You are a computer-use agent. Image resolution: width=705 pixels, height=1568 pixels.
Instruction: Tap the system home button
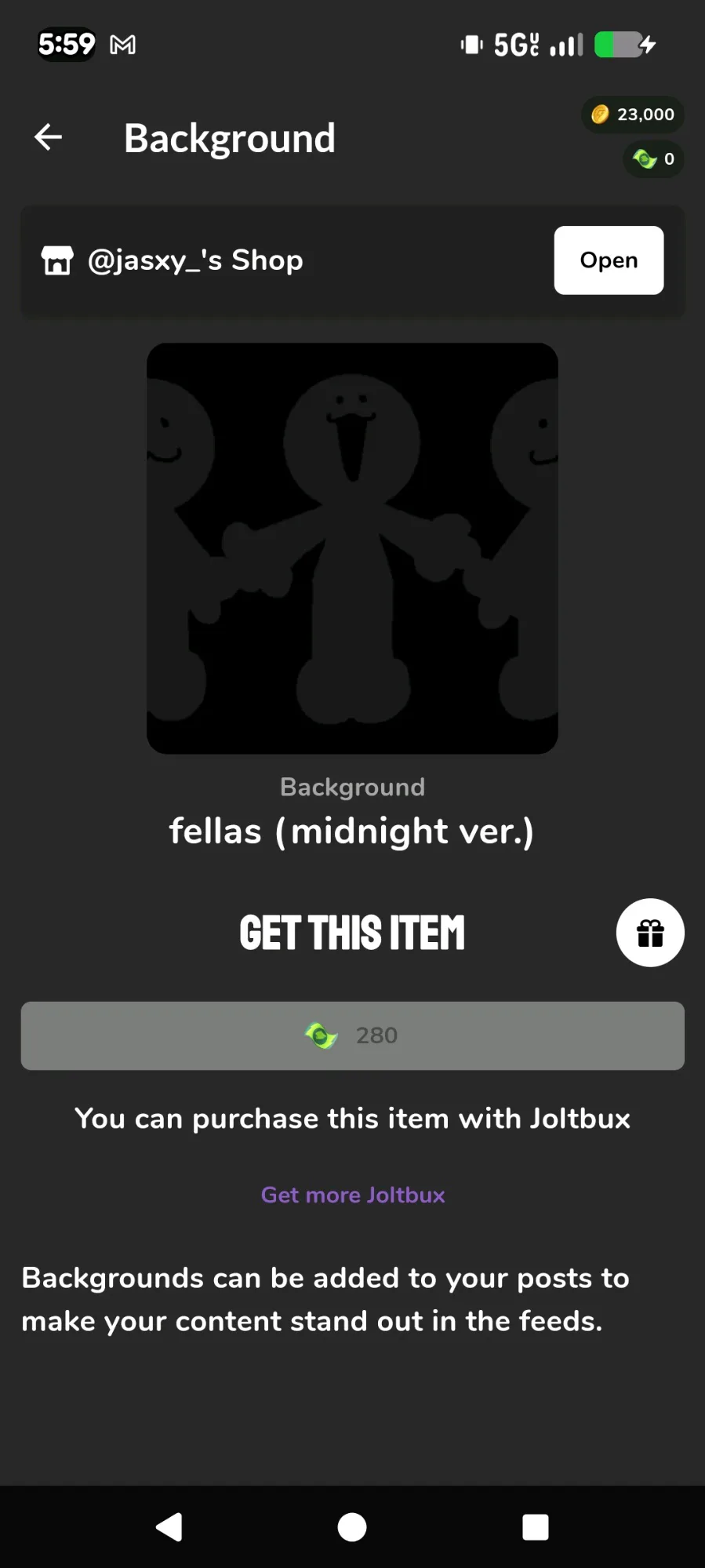coord(352,1527)
